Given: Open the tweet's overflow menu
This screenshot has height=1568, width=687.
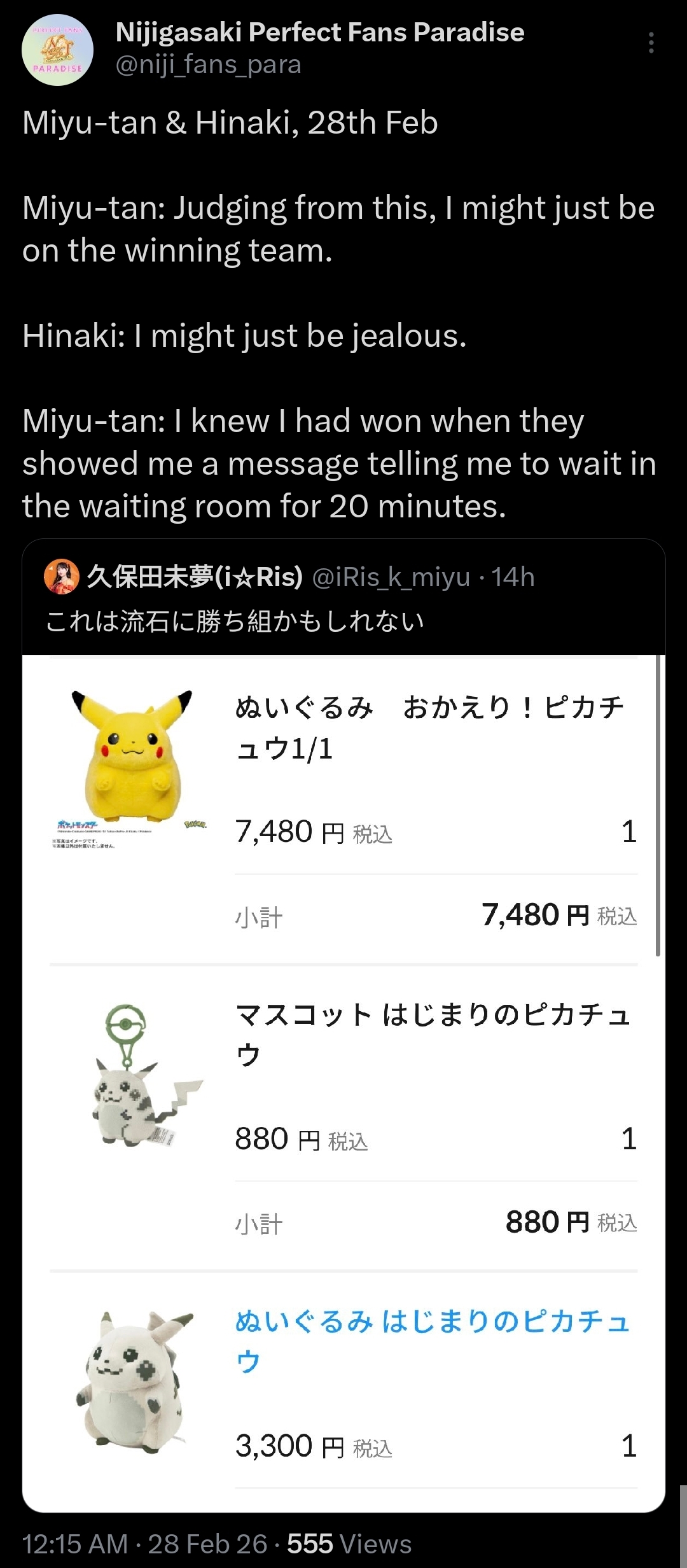Looking at the screenshot, I should pos(651,43).
